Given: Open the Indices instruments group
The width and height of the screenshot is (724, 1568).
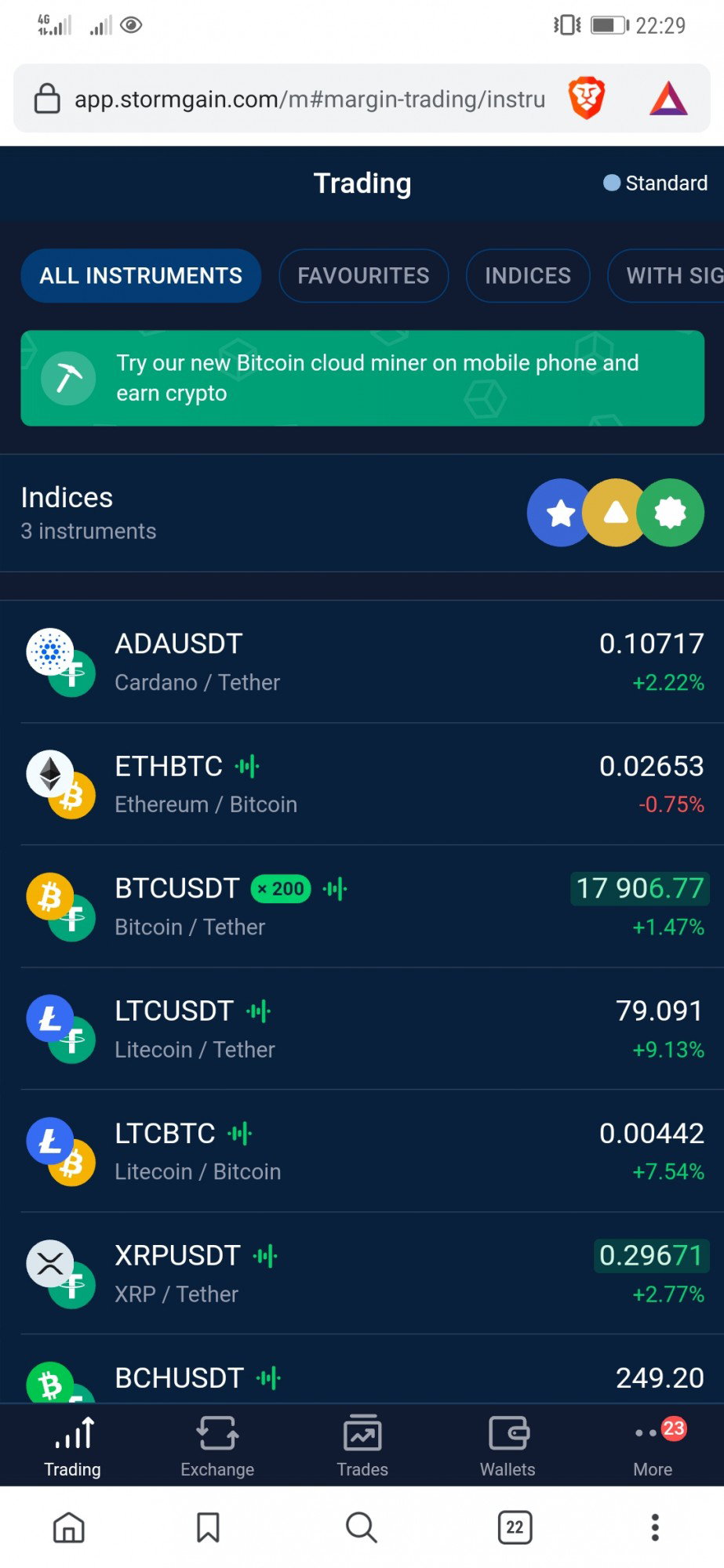Looking at the screenshot, I should coord(362,513).
